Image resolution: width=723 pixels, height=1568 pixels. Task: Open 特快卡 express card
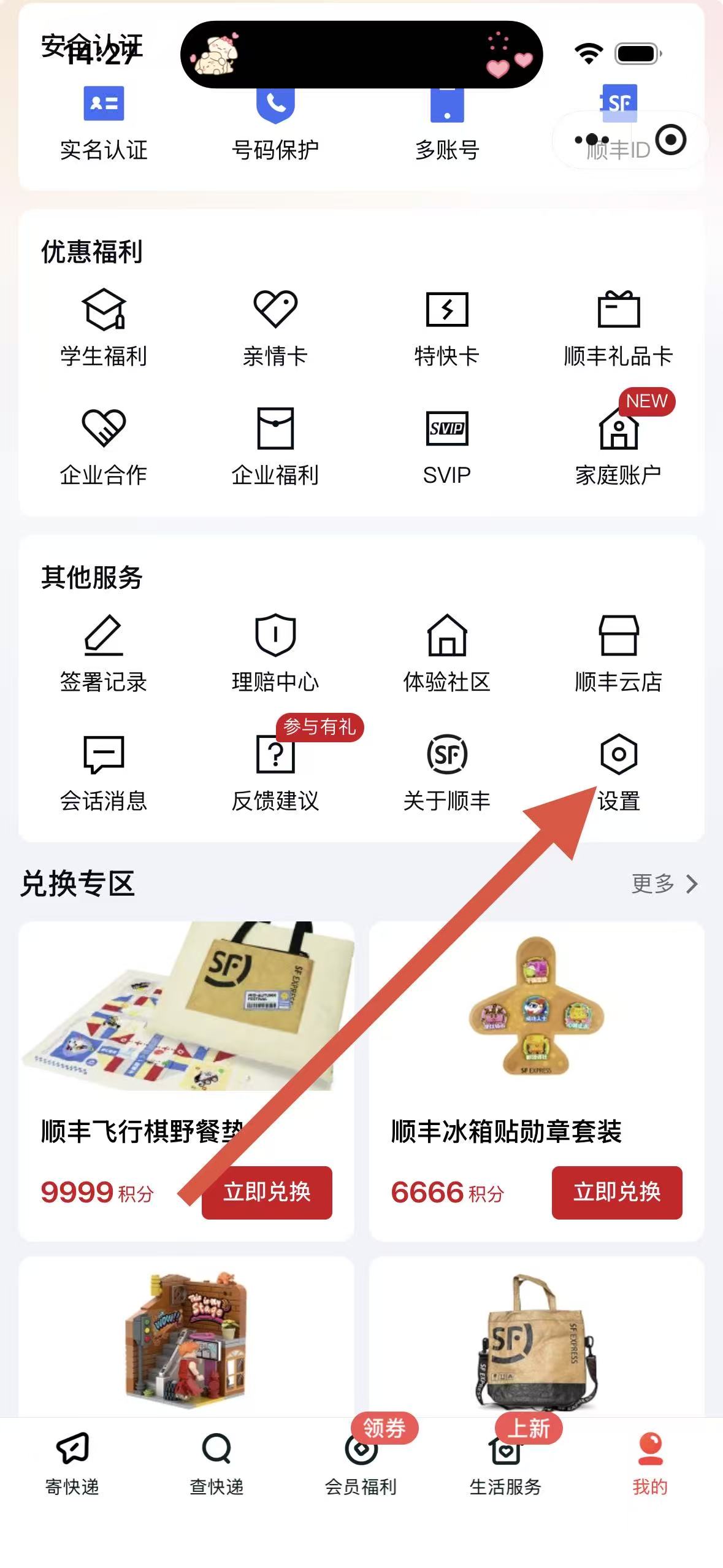tap(446, 328)
